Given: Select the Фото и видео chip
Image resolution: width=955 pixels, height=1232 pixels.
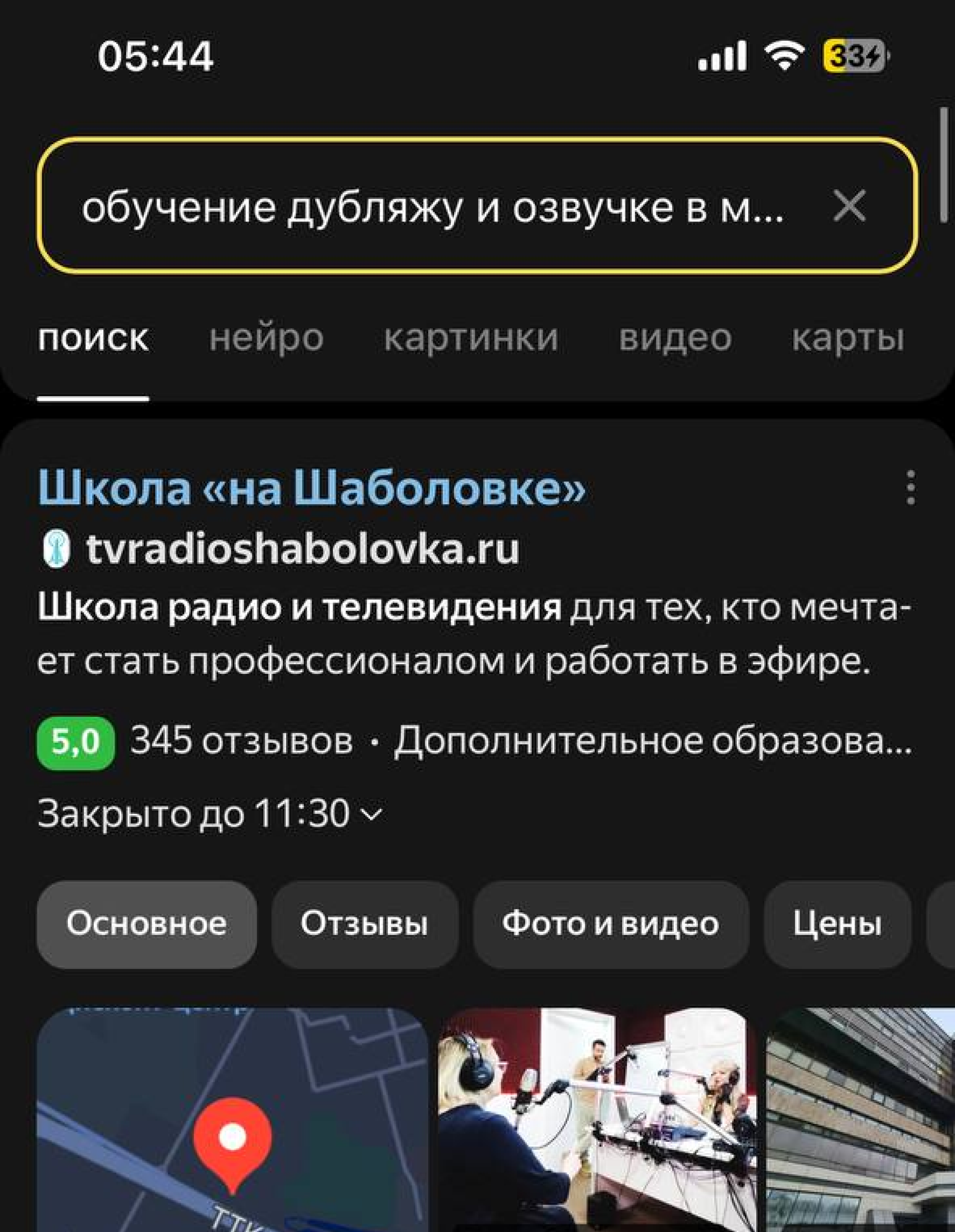Looking at the screenshot, I should coord(610,924).
